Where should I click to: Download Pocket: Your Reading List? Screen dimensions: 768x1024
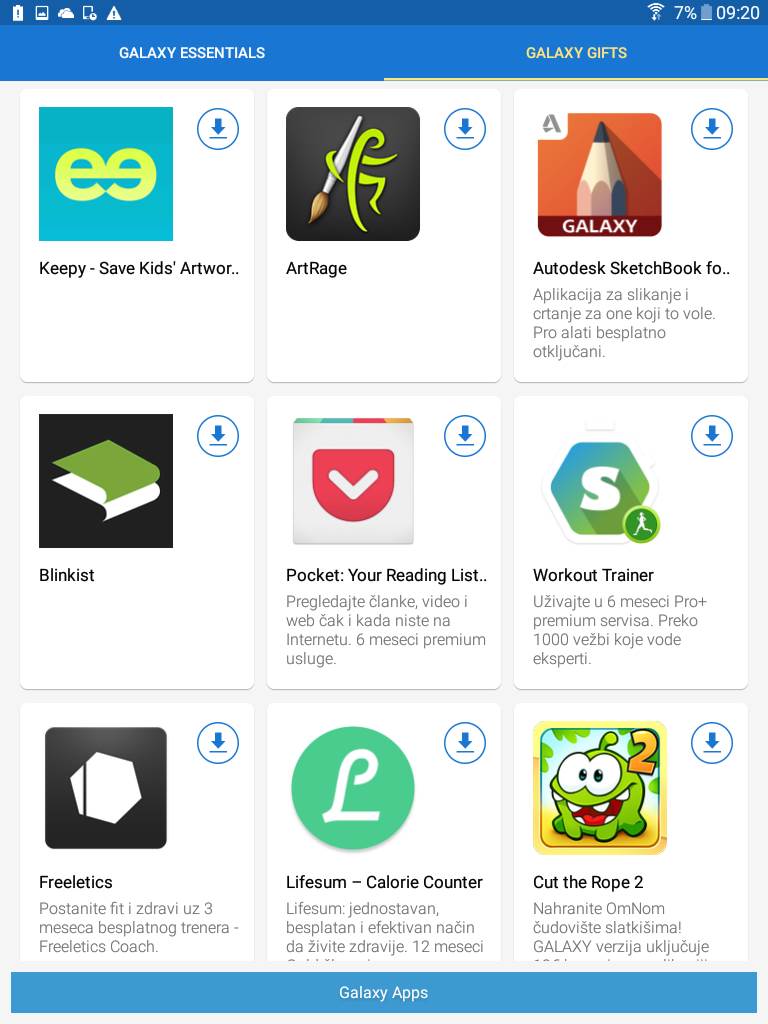point(465,436)
